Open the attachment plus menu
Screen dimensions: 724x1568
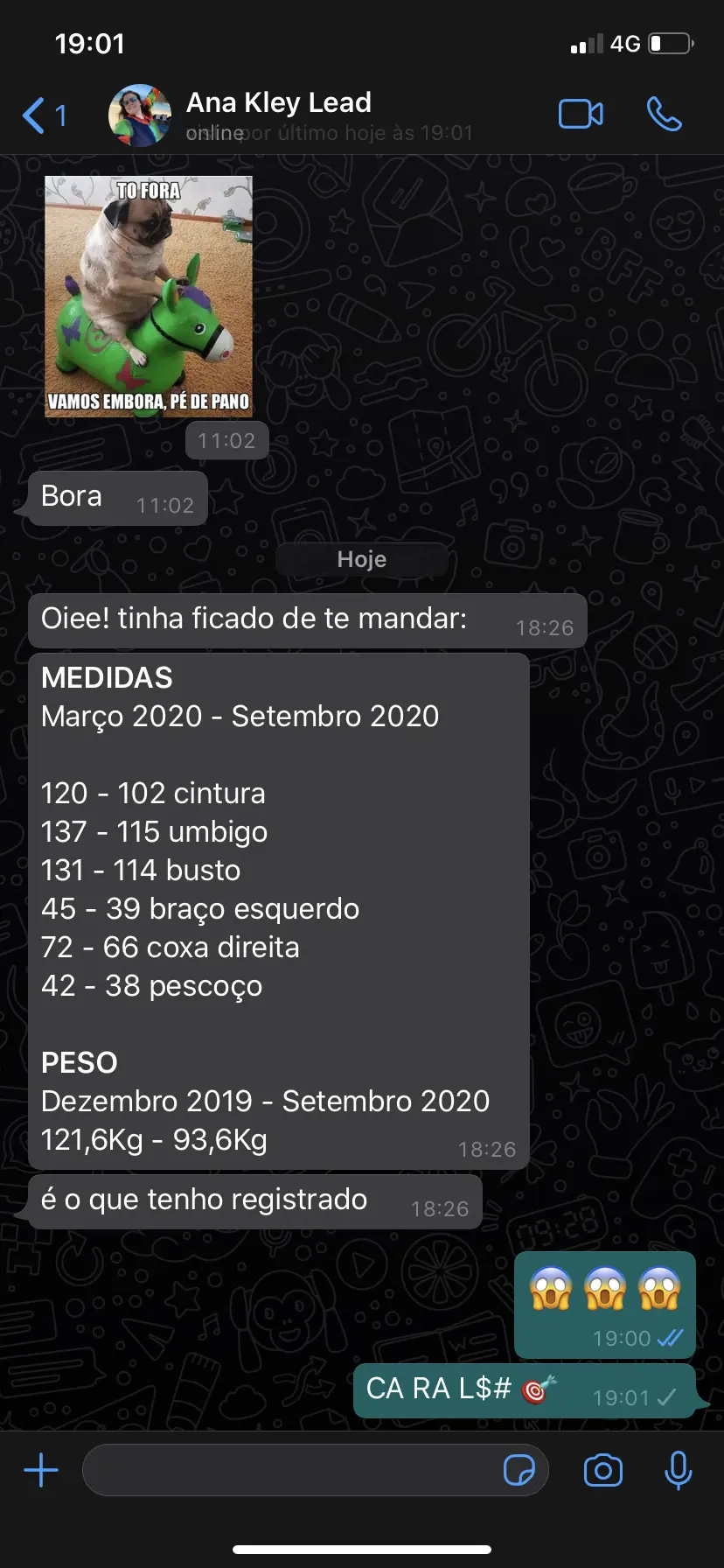click(41, 1470)
